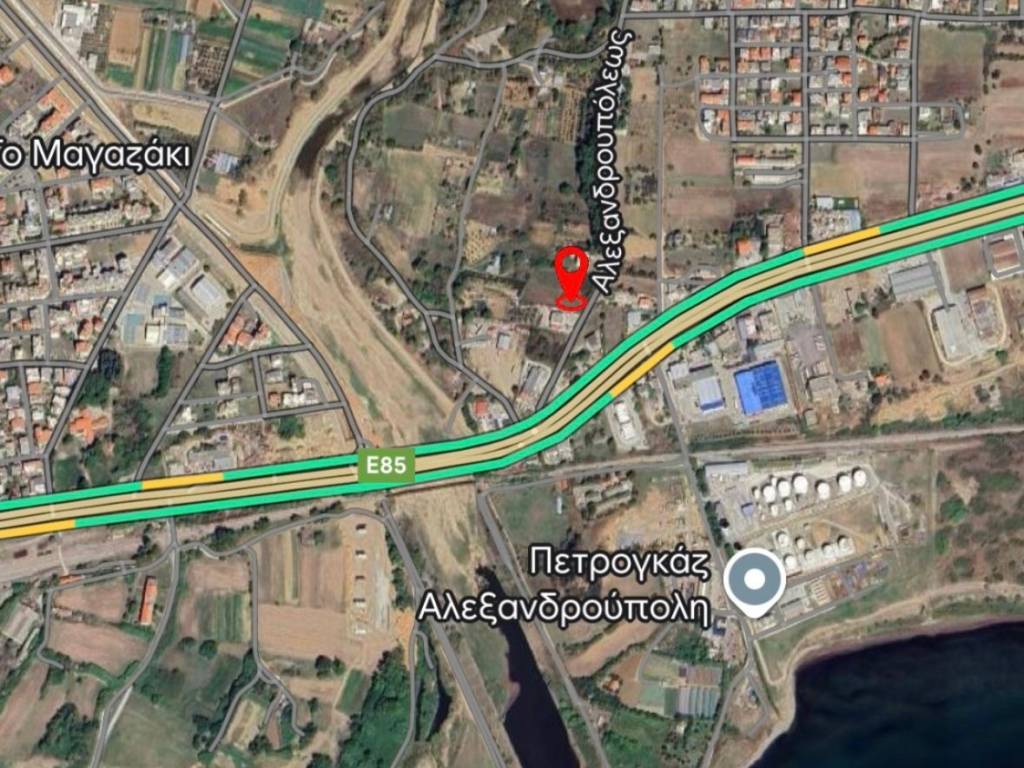Tap the red dropped location pin
Screen dimensions: 1024x768
571,275
